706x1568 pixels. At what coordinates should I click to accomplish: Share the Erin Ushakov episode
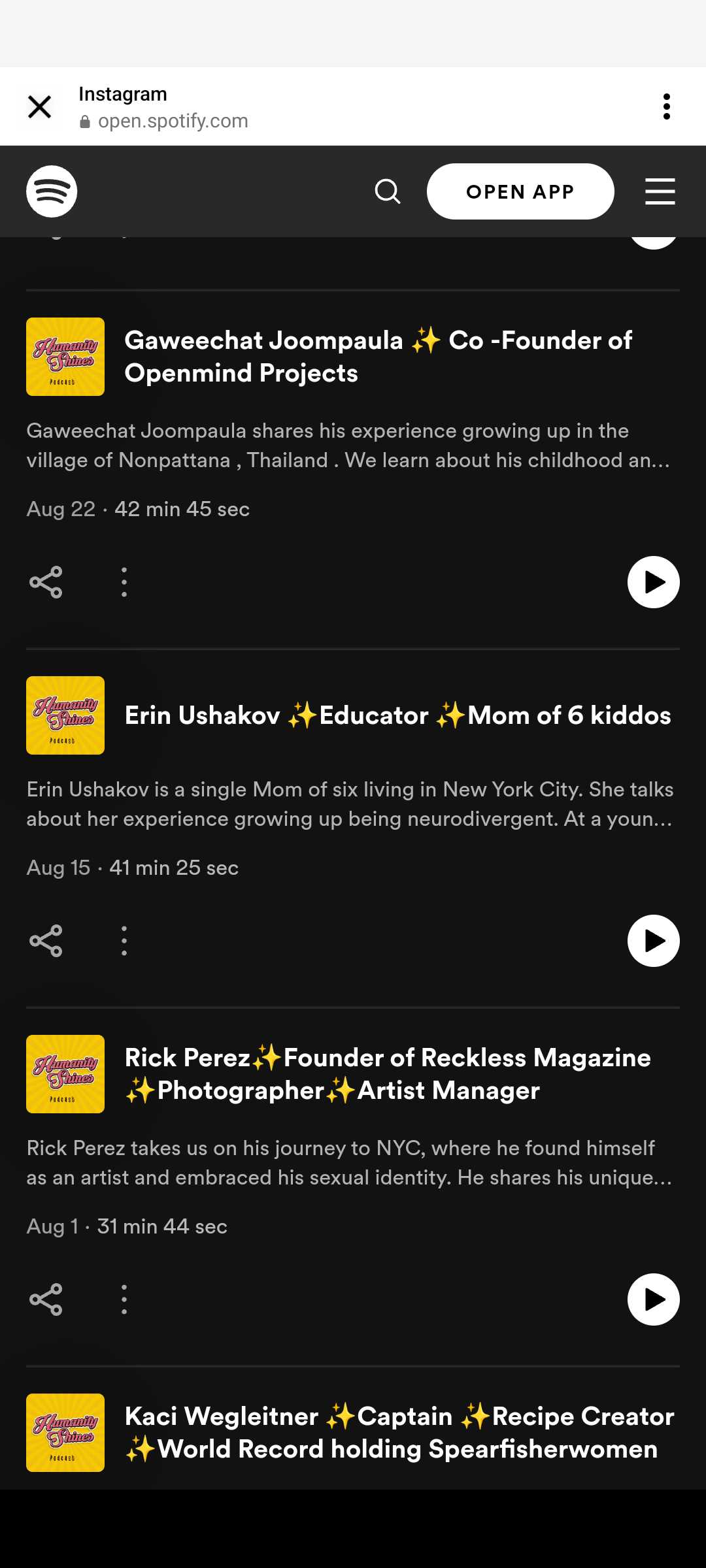46,941
